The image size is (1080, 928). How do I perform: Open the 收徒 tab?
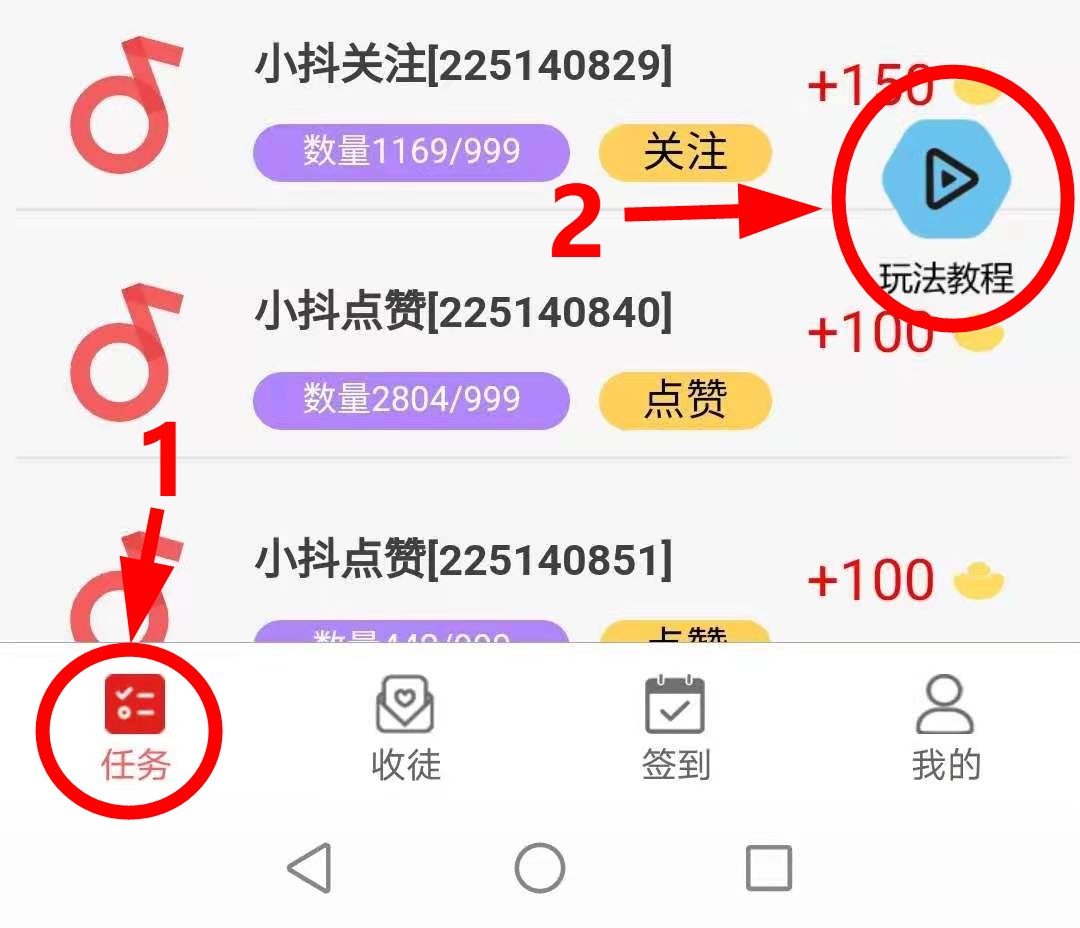coord(405,728)
